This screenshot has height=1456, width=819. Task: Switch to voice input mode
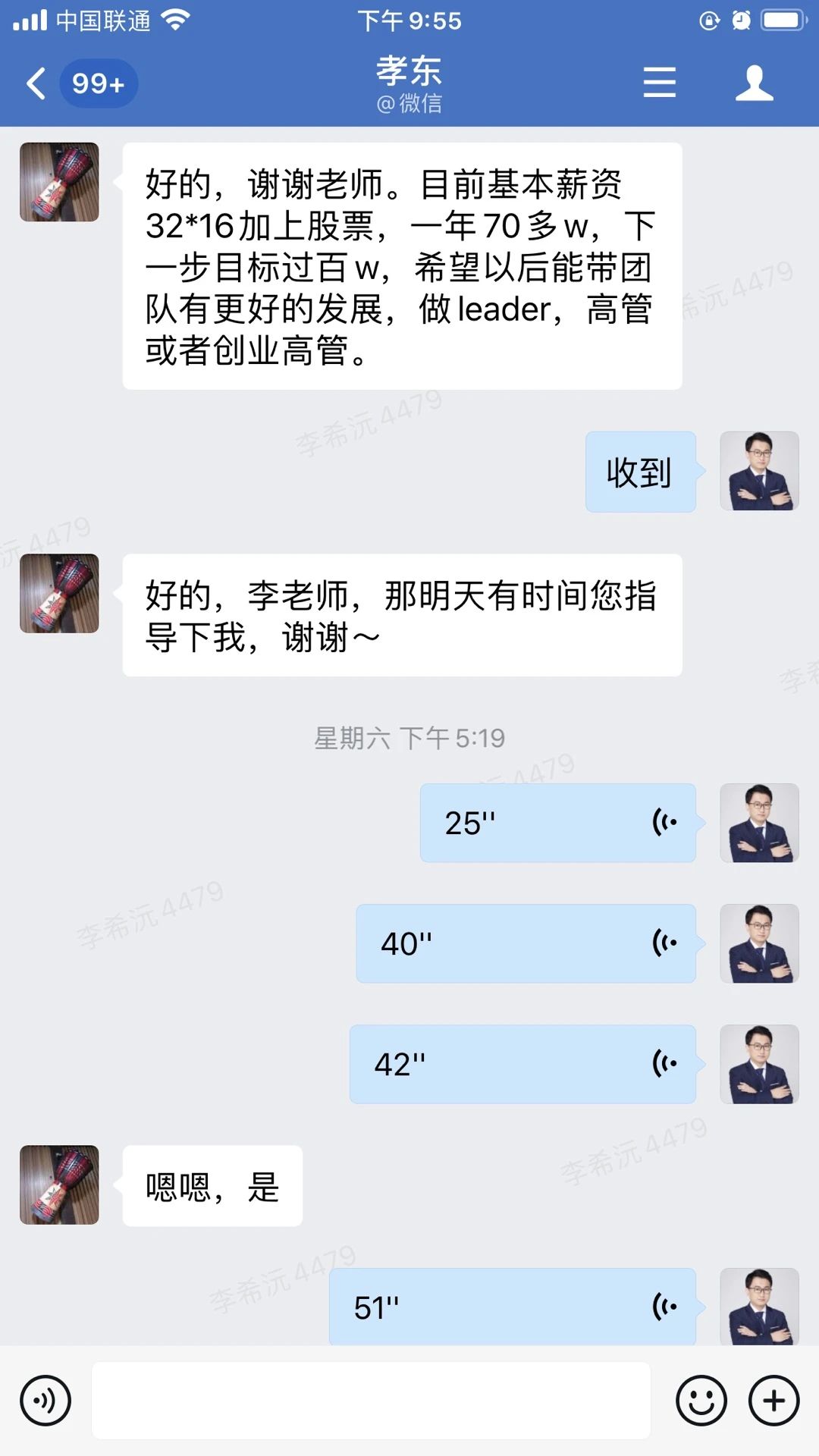pyautogui.click(x=45, y=1401)
